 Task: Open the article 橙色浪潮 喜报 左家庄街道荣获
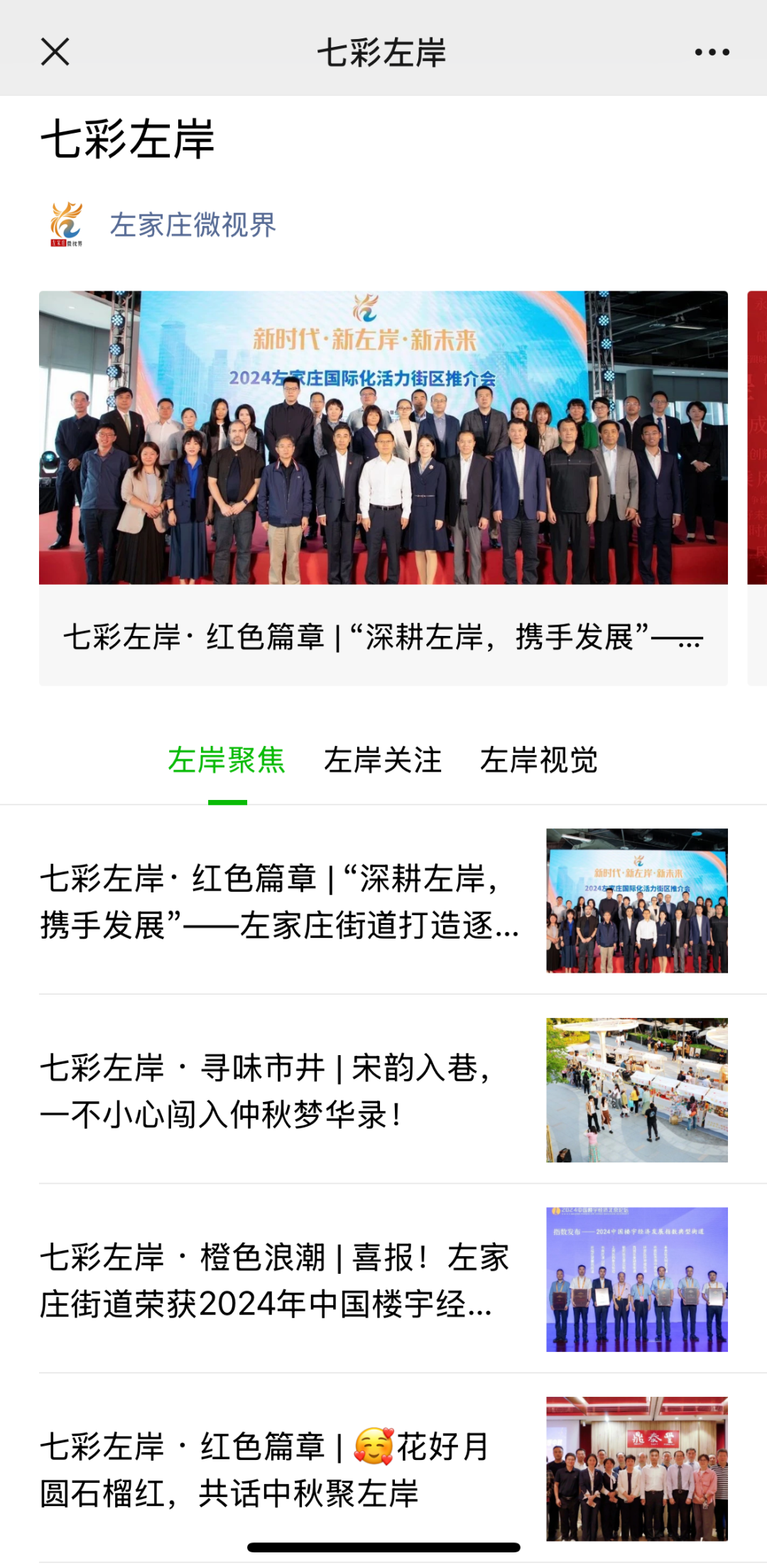point(383,1279)
